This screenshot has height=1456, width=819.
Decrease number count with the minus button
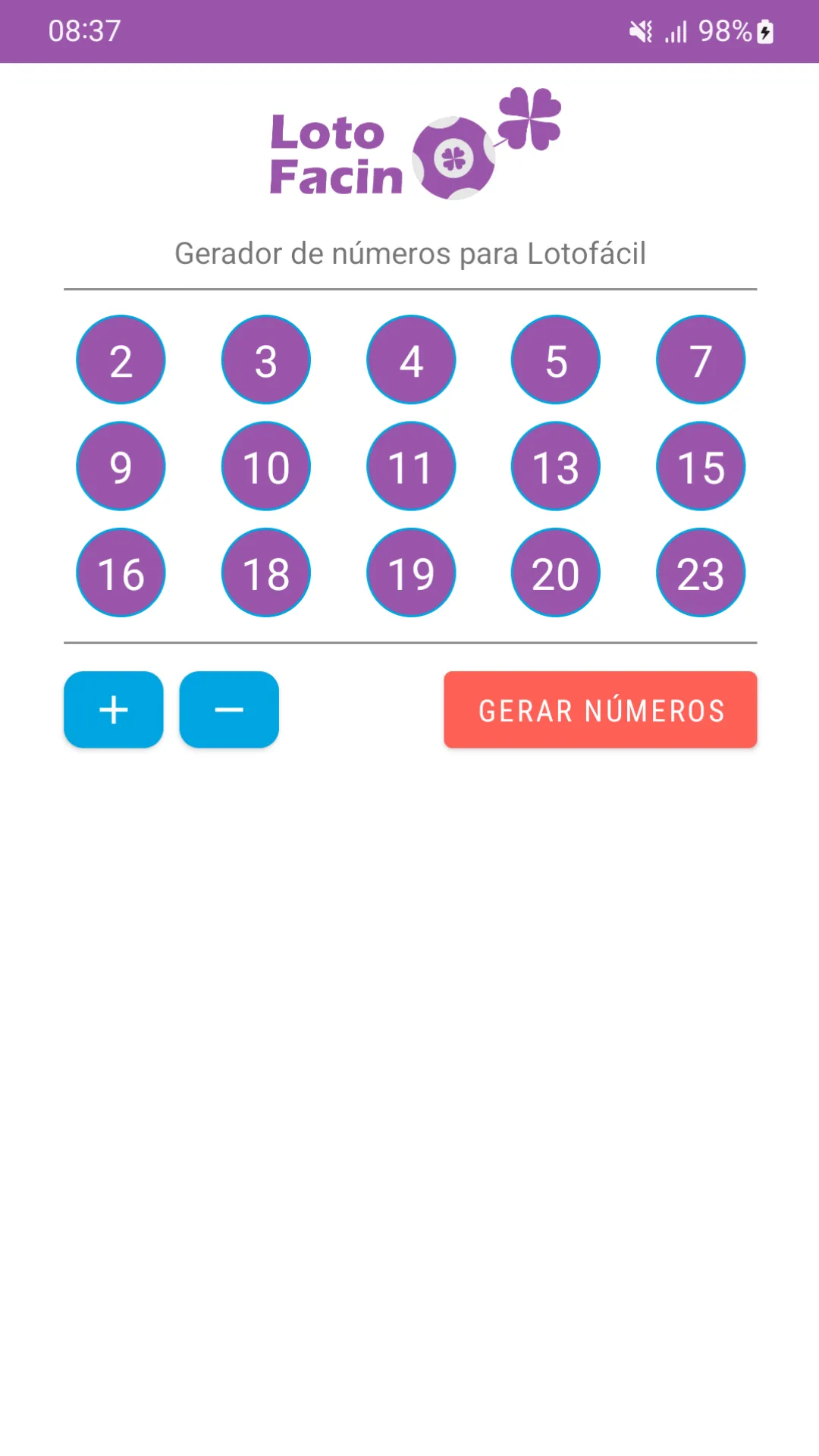tap(229, 710)
